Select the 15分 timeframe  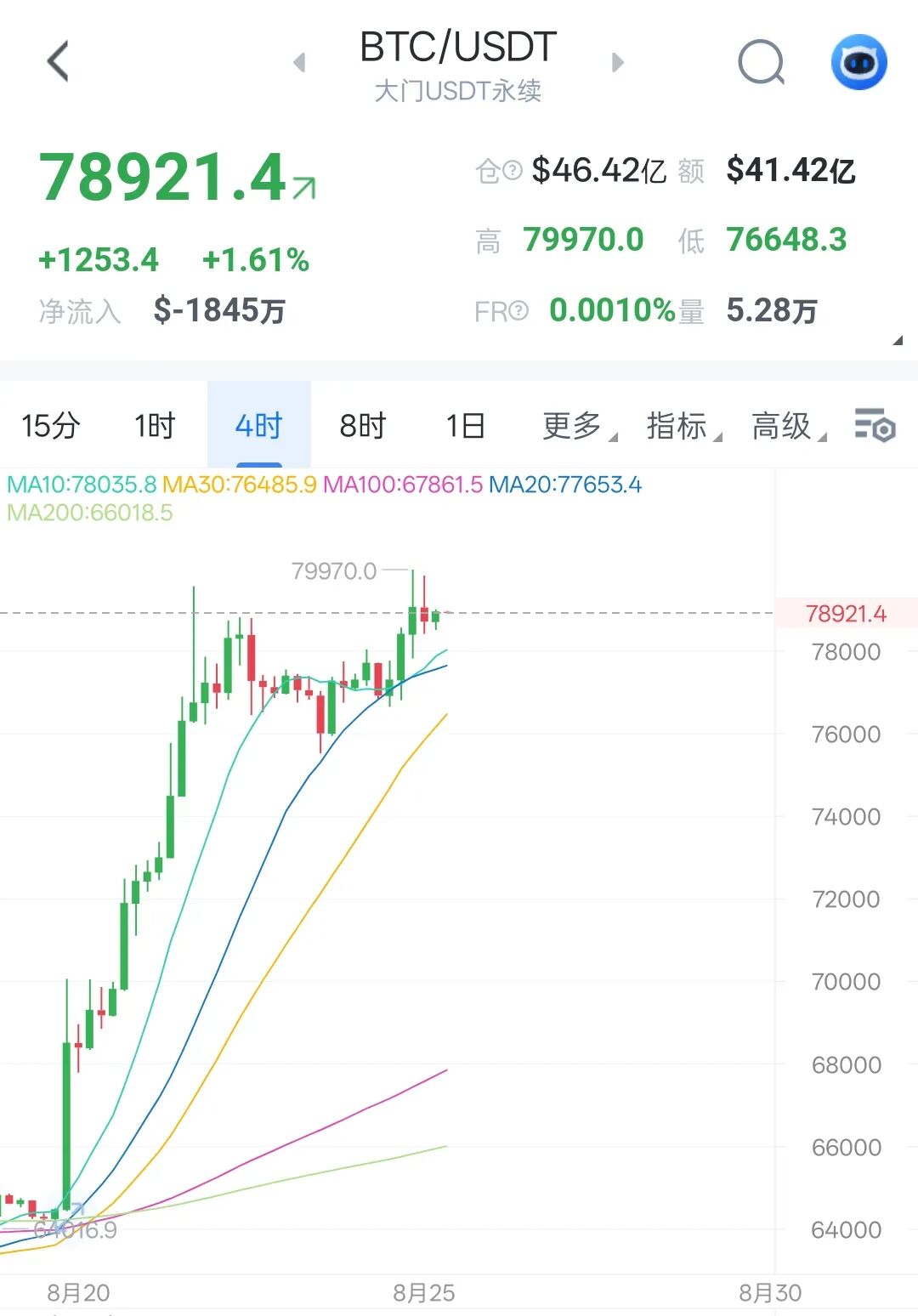(x=51, y=425)
